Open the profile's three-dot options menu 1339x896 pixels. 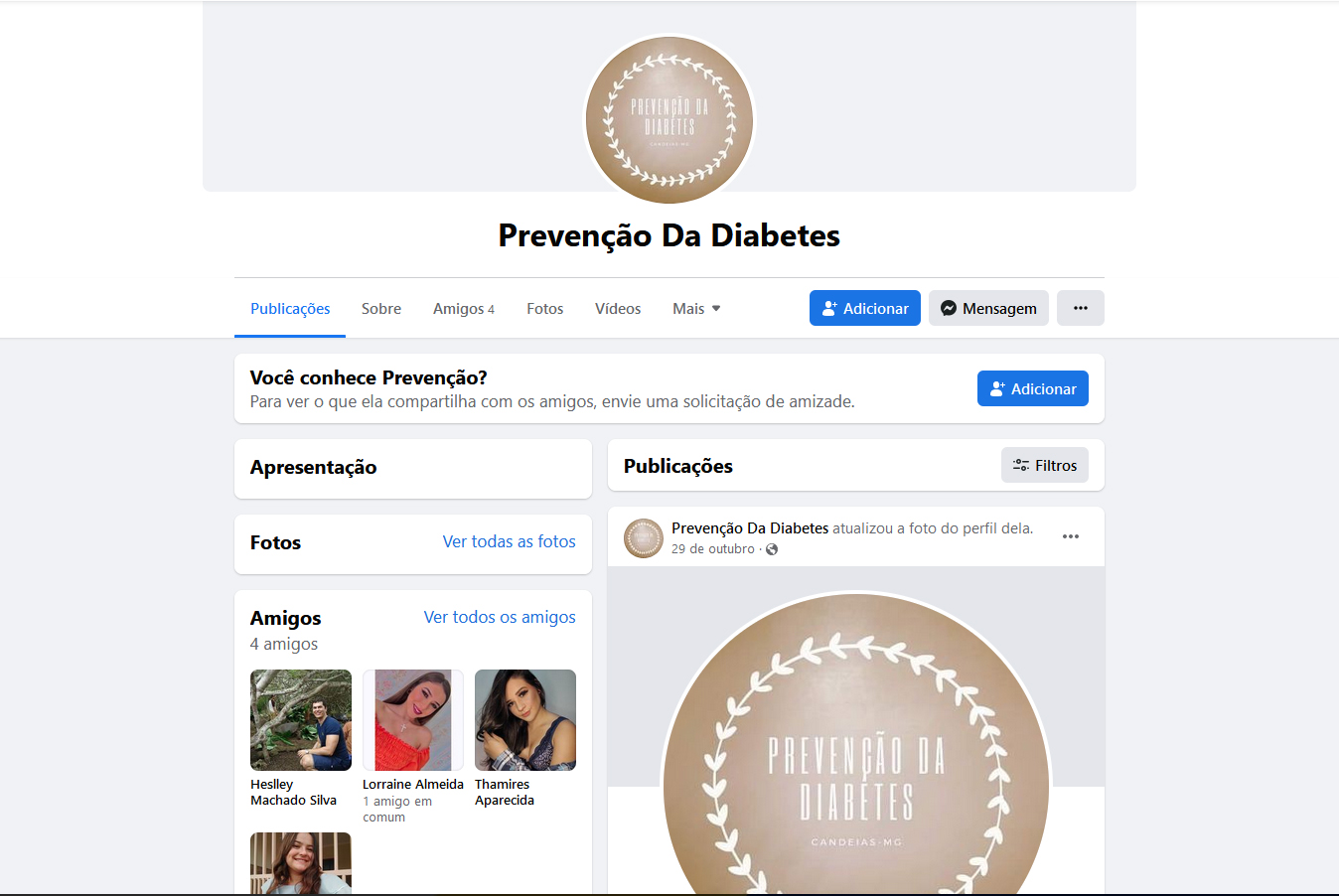click(x=1081, y=308)
